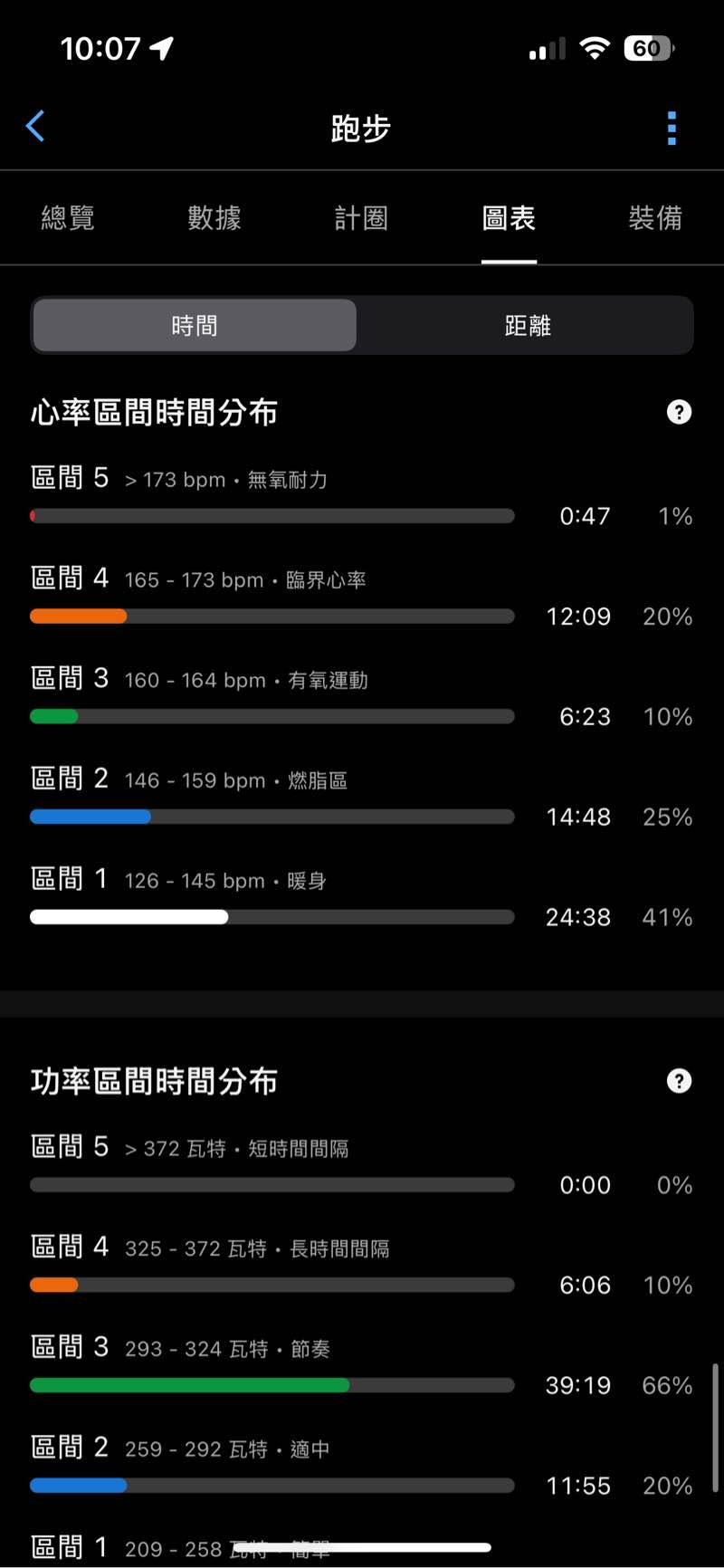Open the 計圈 tab

[361, 218]
